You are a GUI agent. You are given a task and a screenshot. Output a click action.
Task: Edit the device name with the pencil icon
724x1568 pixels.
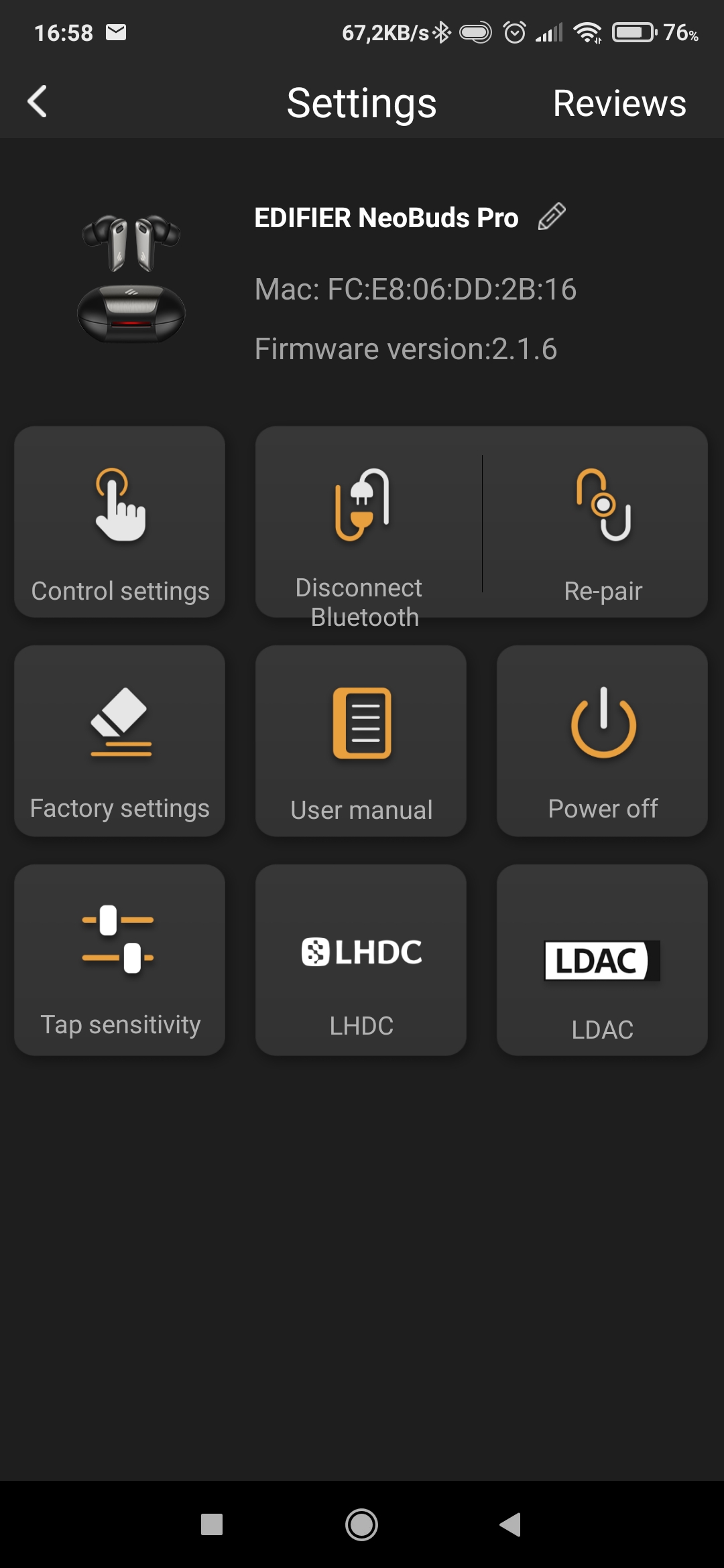click(x=552, y=216)
